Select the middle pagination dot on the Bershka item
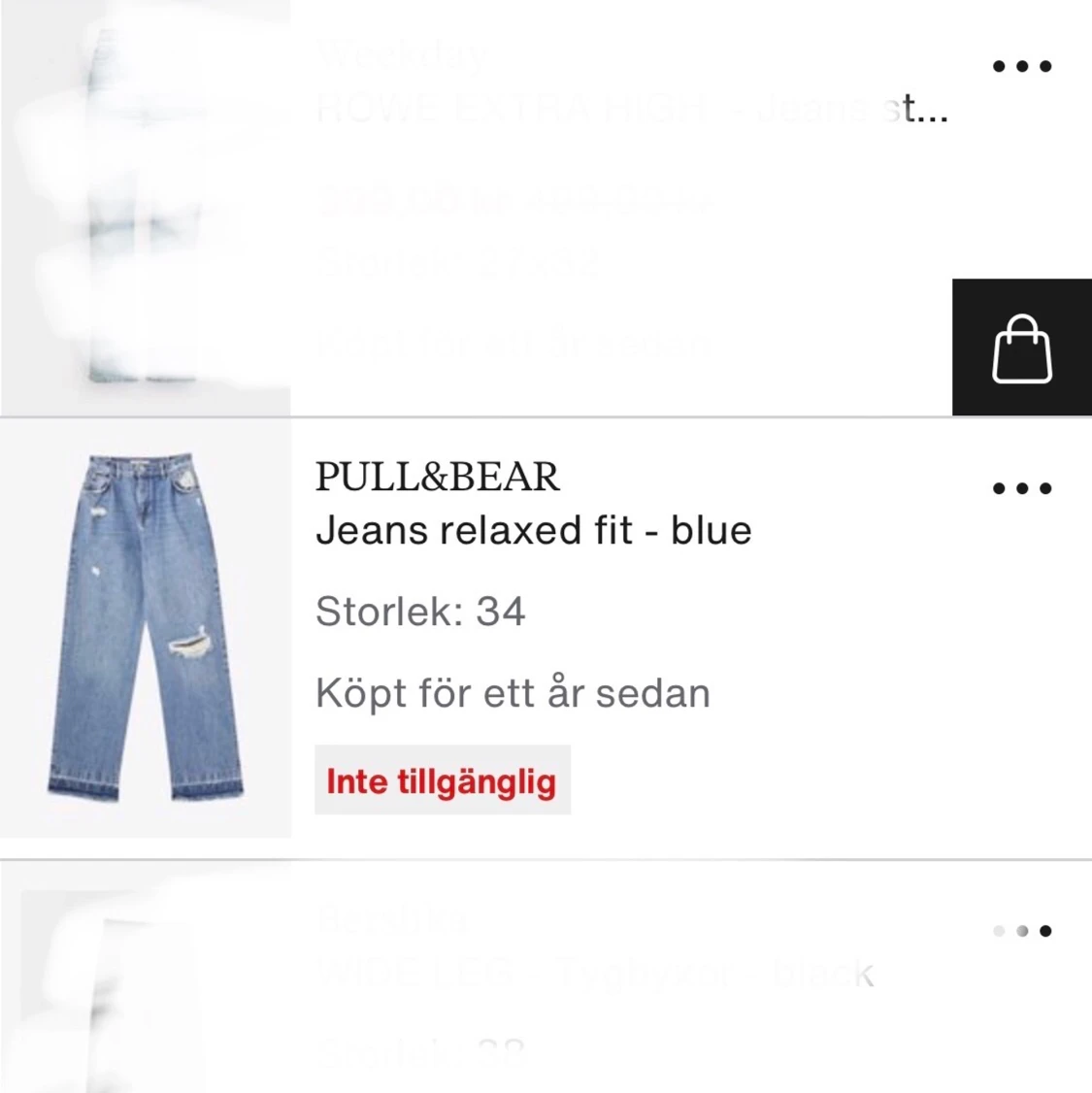This screenshot has height=1093, width=1092. tap(1021, 930)
